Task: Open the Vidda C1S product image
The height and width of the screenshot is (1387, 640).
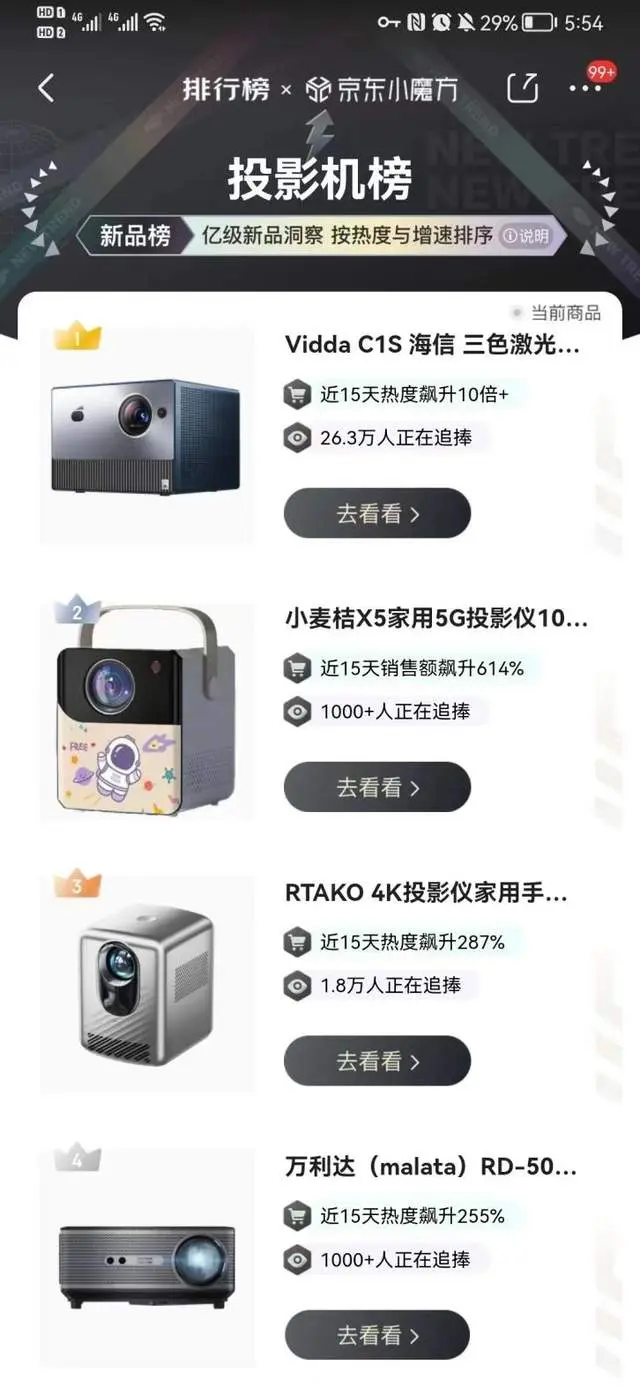Action: coord(146,436)
